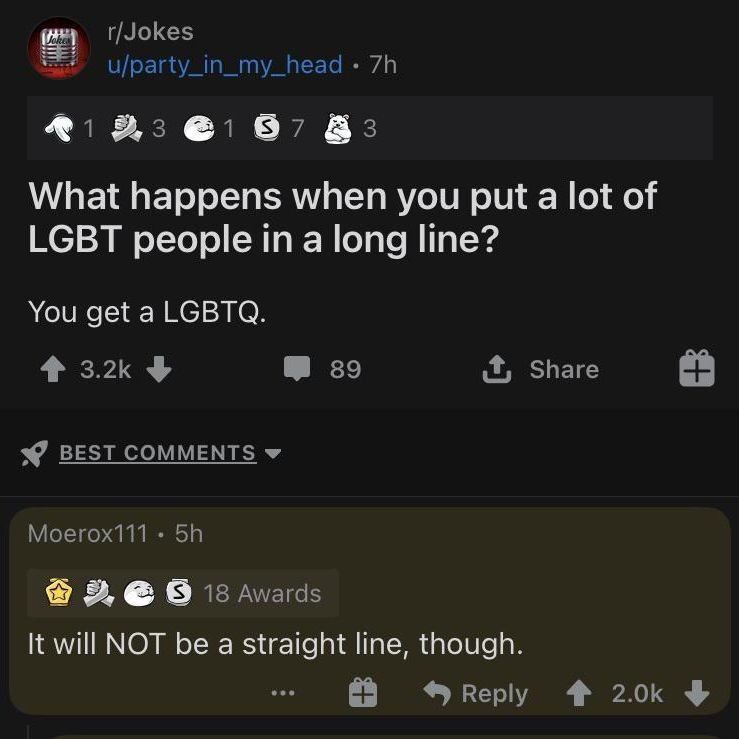Share this post
The height and width of the screenshot is (739, 739).
[541, 370]
